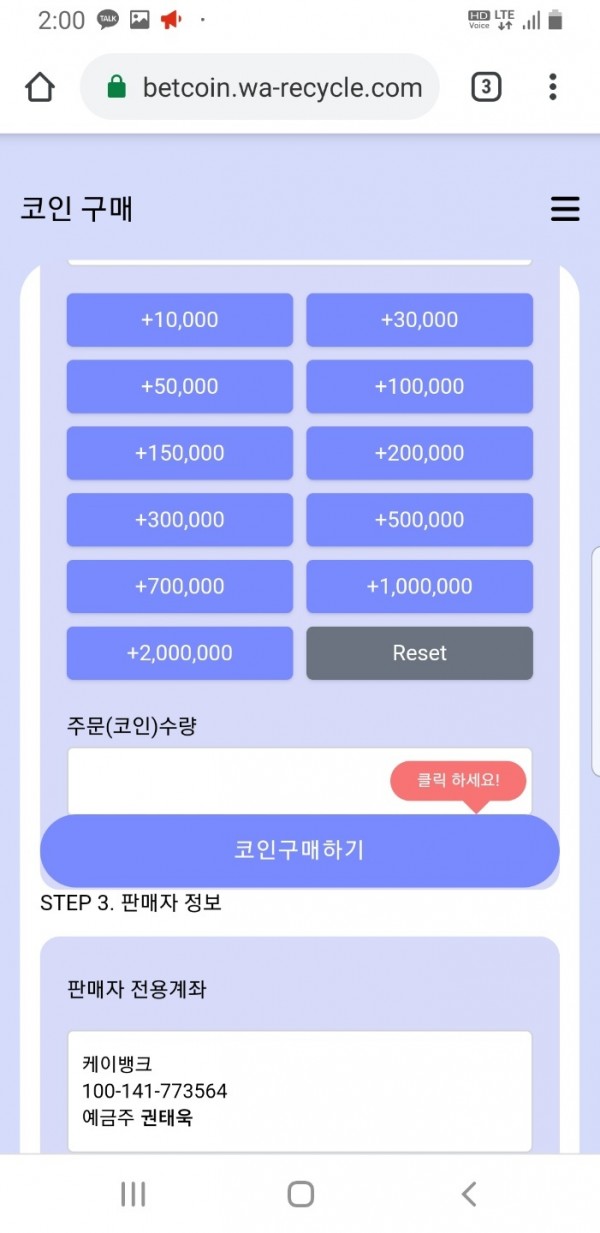Add +700,000 to the amount
The image size is (600, 1233).
180,586
